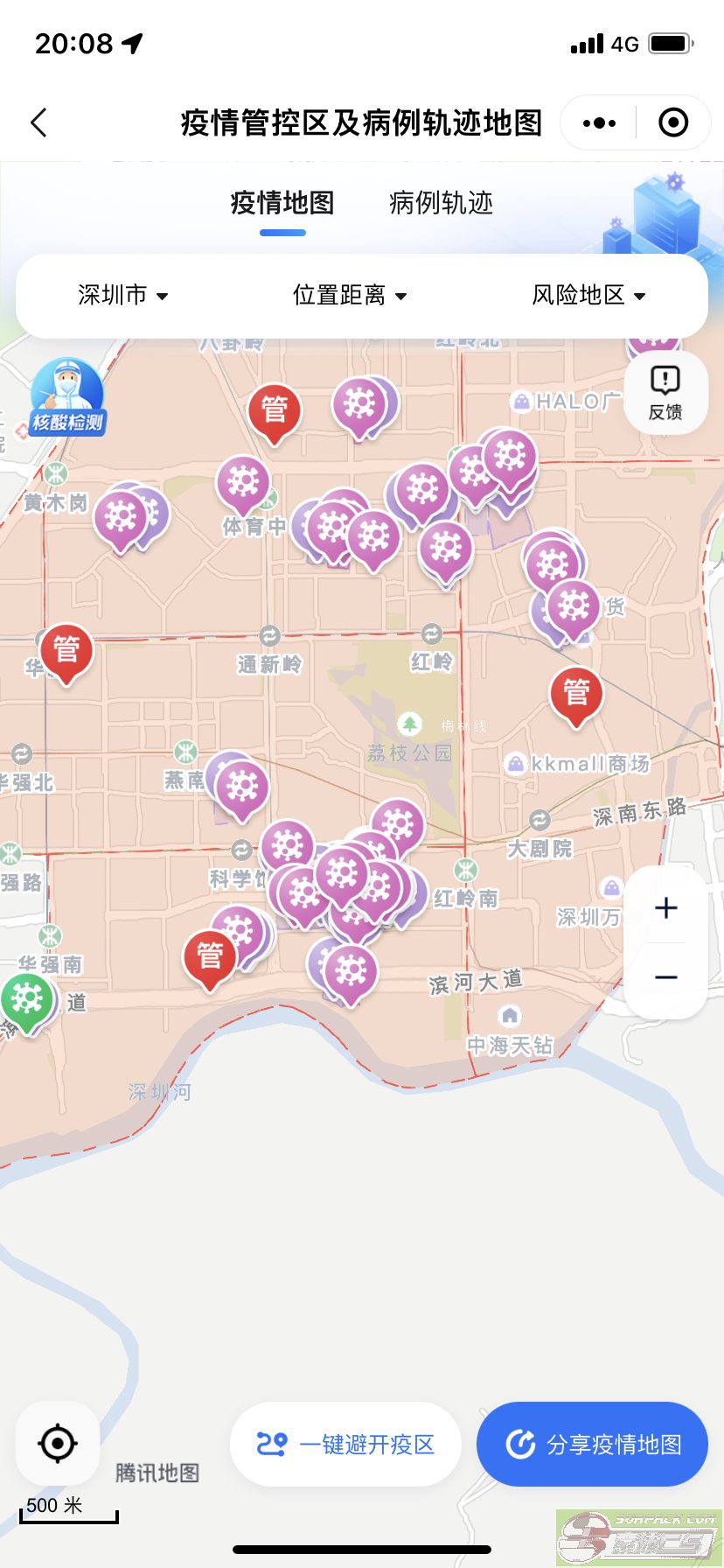724x1568 pixels.
Task: Tap the green virus marker by 华强南
Action: click(x=26, y=998)
